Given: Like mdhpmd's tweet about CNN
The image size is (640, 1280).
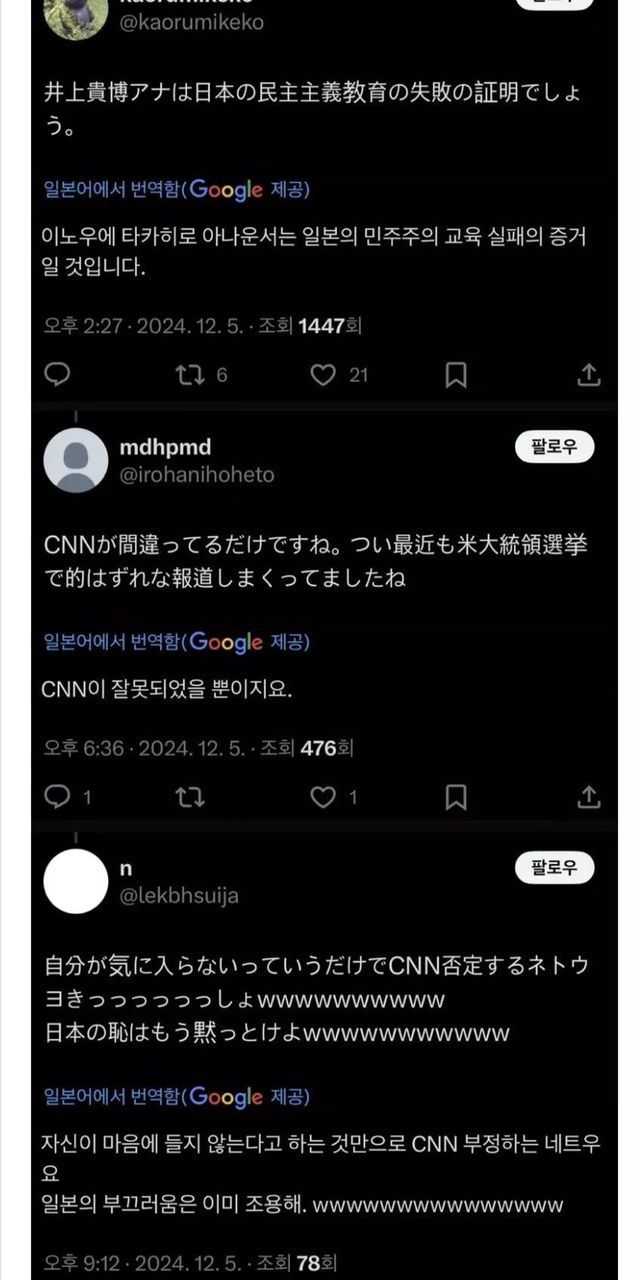Looking at the screenshot, I should click(323, 797).
